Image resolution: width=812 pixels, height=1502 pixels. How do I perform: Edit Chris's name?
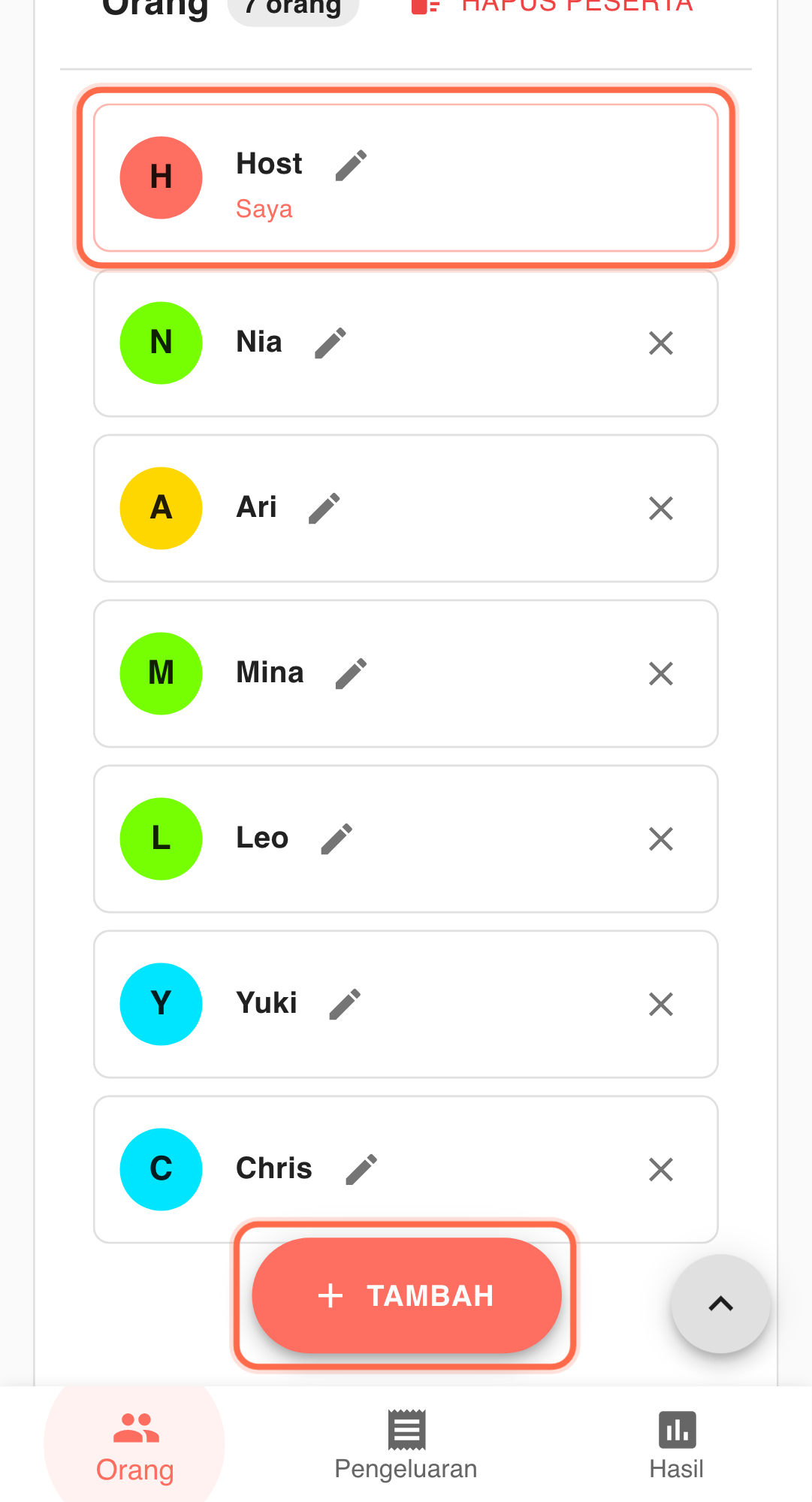pyautogui.click(x=361, y=1169)
